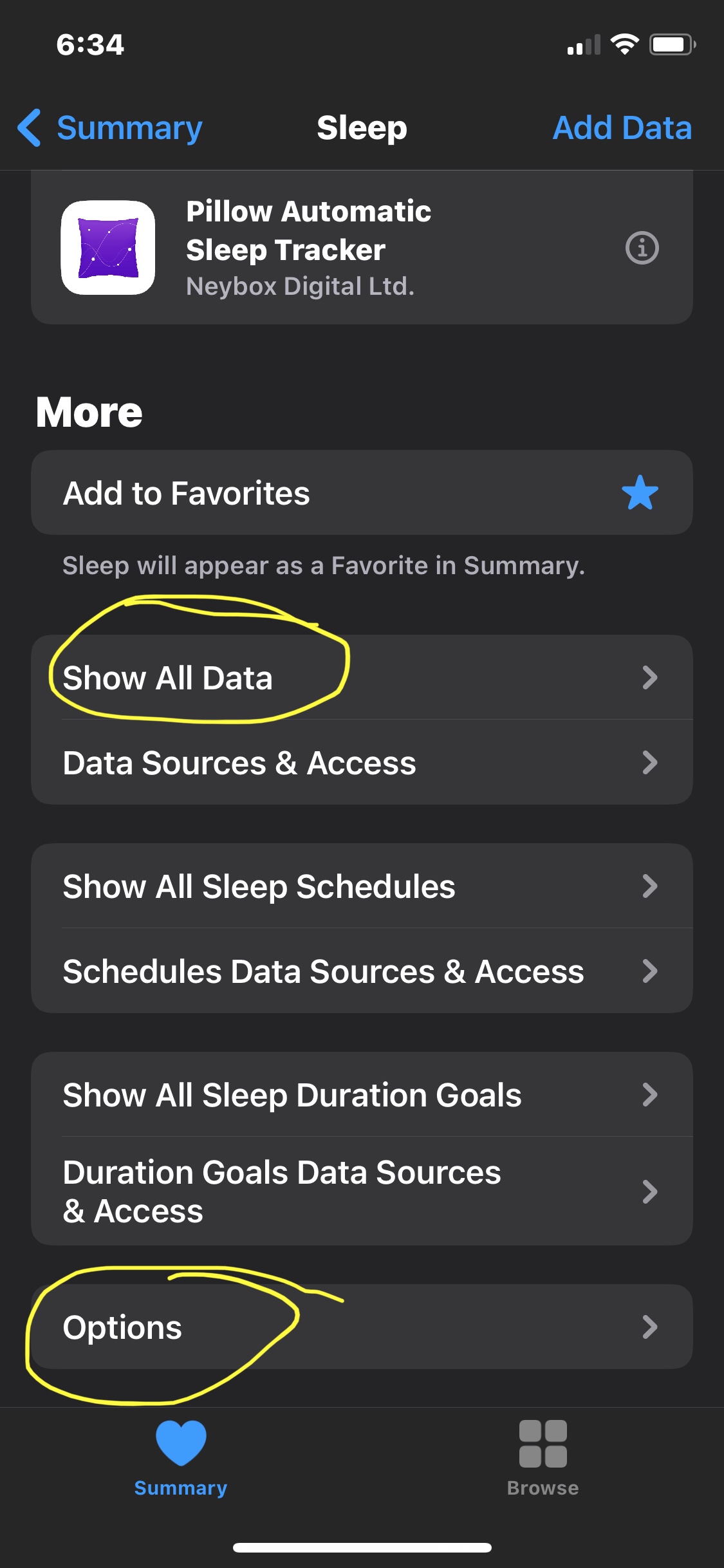Select Duration Goals Data Sources & Access

point(362,1191)
